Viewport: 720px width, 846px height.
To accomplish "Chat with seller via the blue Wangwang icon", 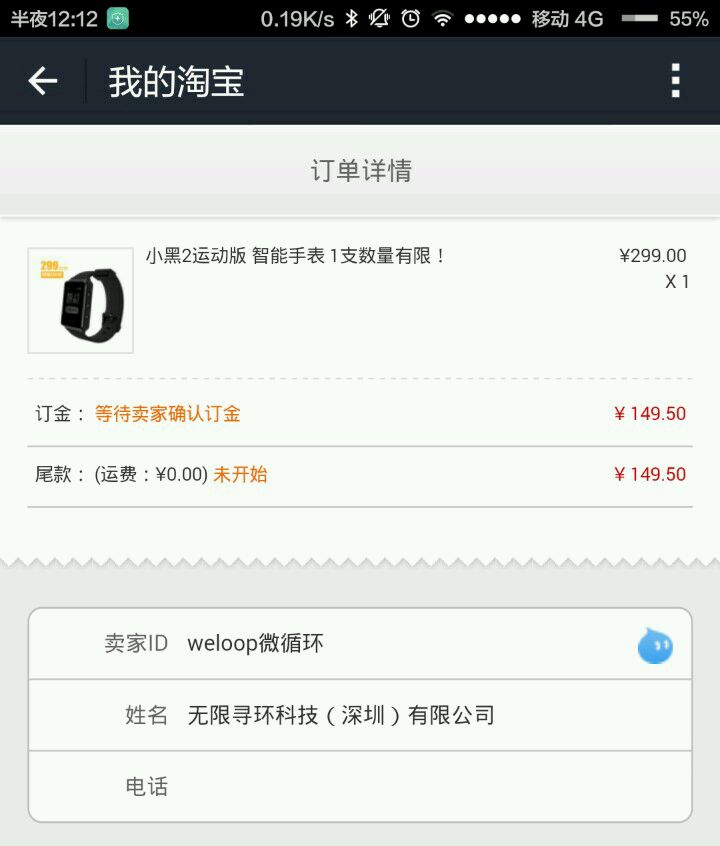I will click(x=655, y=645).
